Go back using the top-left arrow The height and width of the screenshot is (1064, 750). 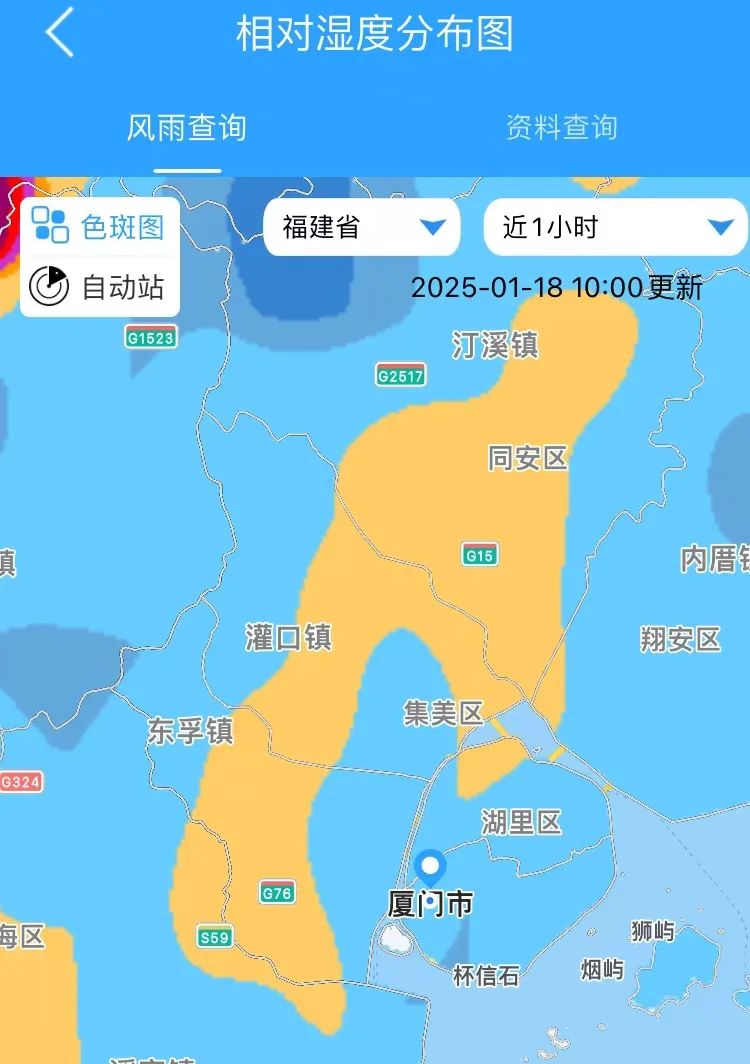tap(60, 33)
